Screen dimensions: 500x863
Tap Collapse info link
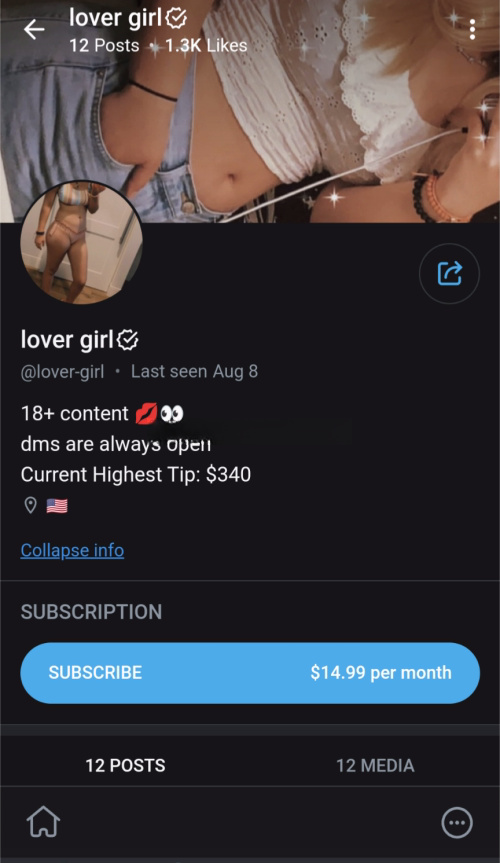pyautogui.click(x=72, y=550)
